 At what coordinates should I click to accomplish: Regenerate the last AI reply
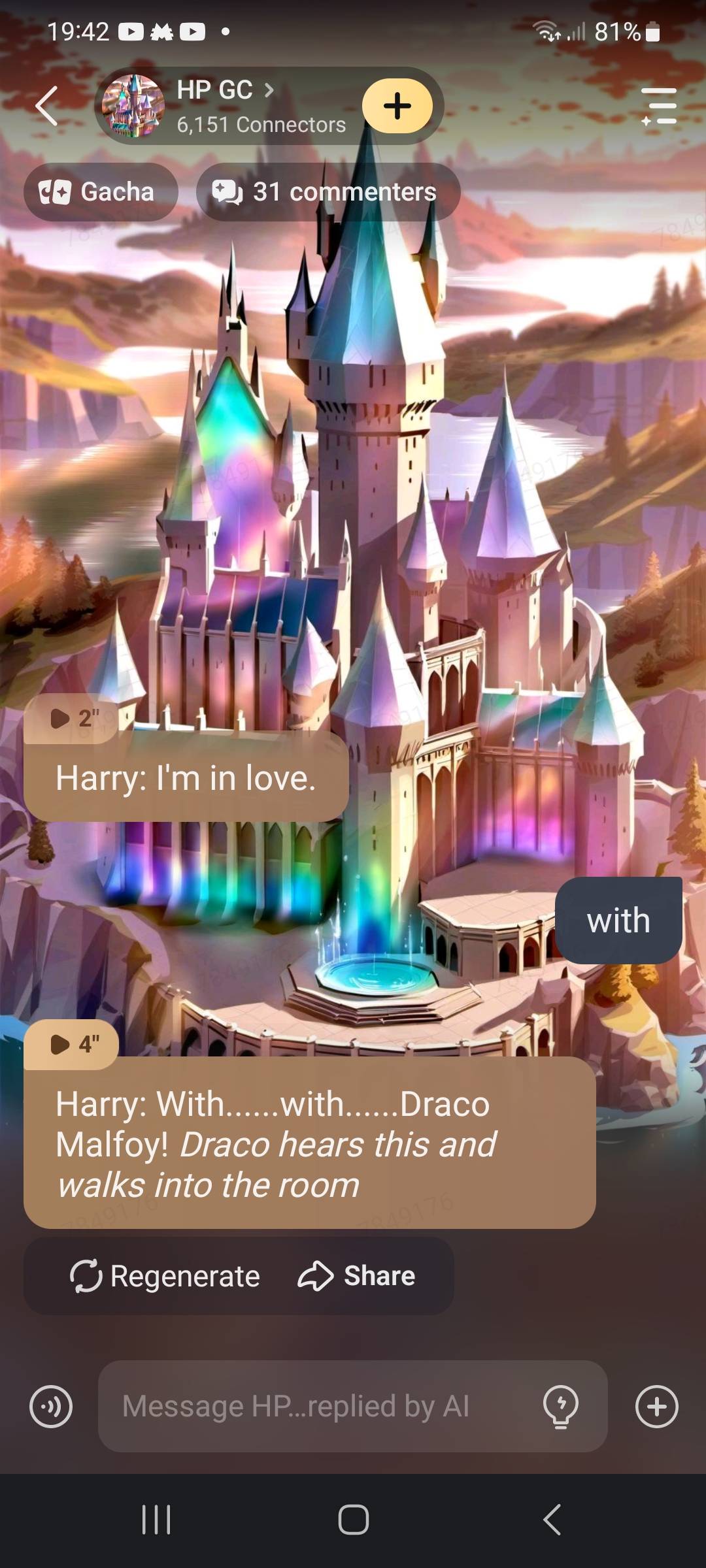click(x=165, y=1276)
